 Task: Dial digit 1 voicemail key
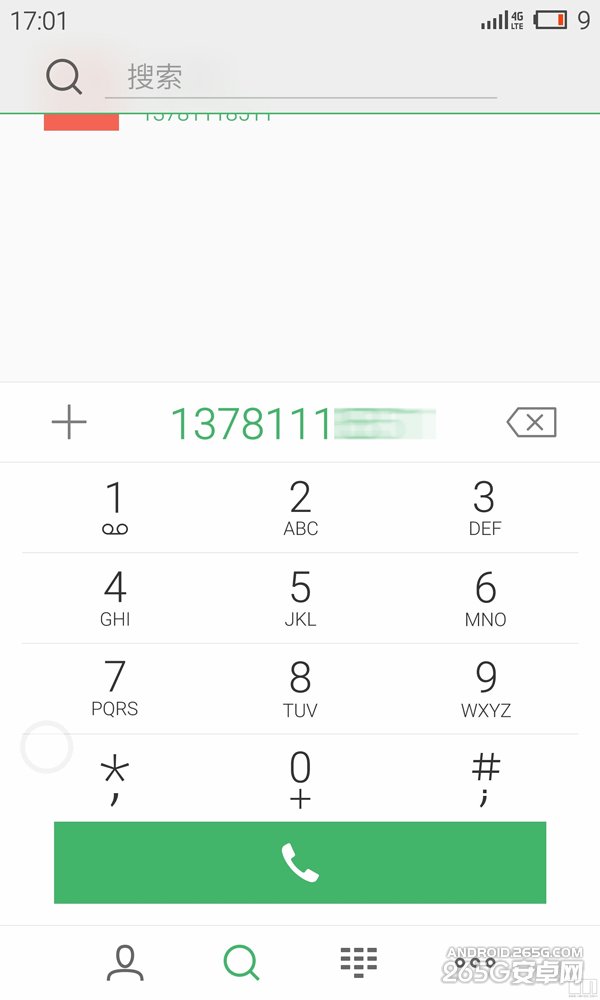[115, 508]
